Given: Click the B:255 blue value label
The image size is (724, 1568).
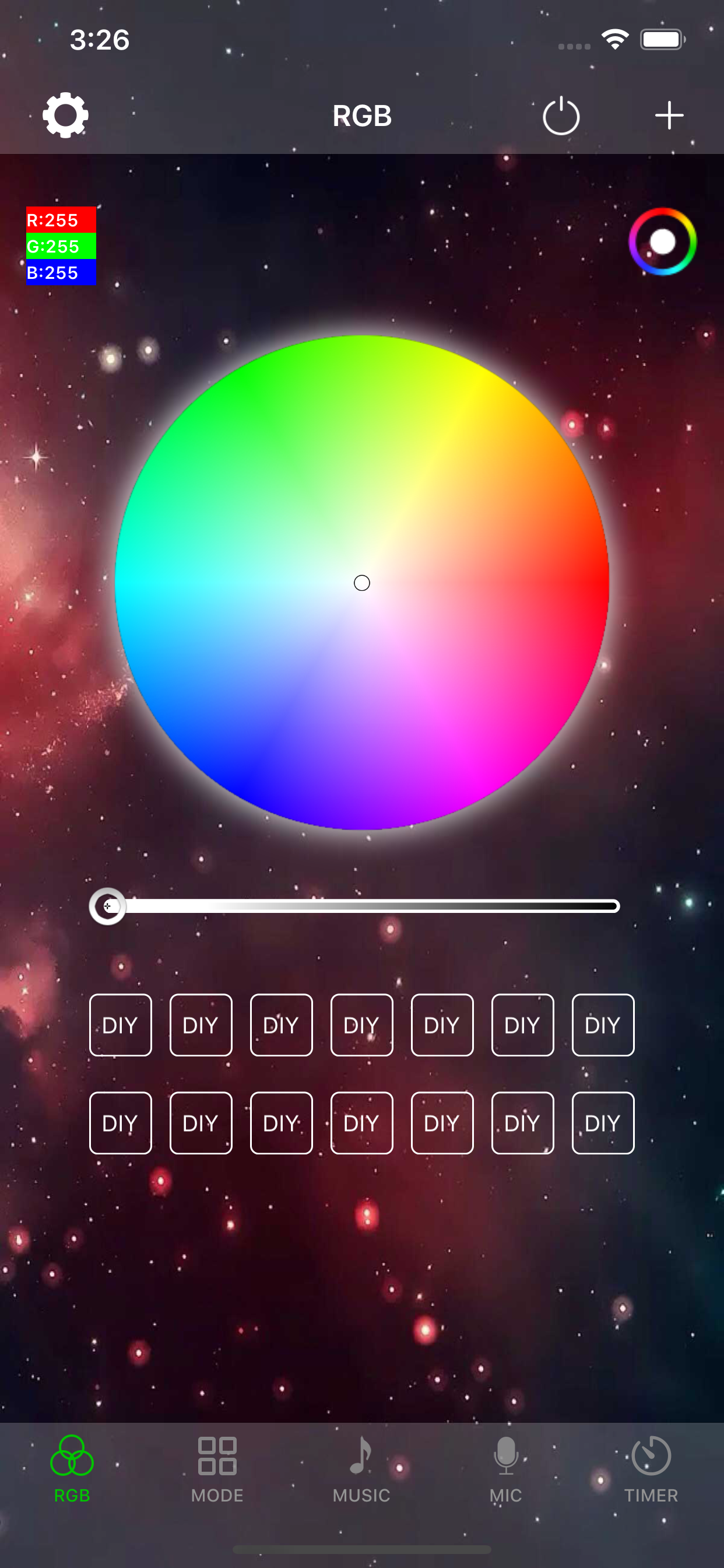Looking at the screenshot, I should coord(59,272).
